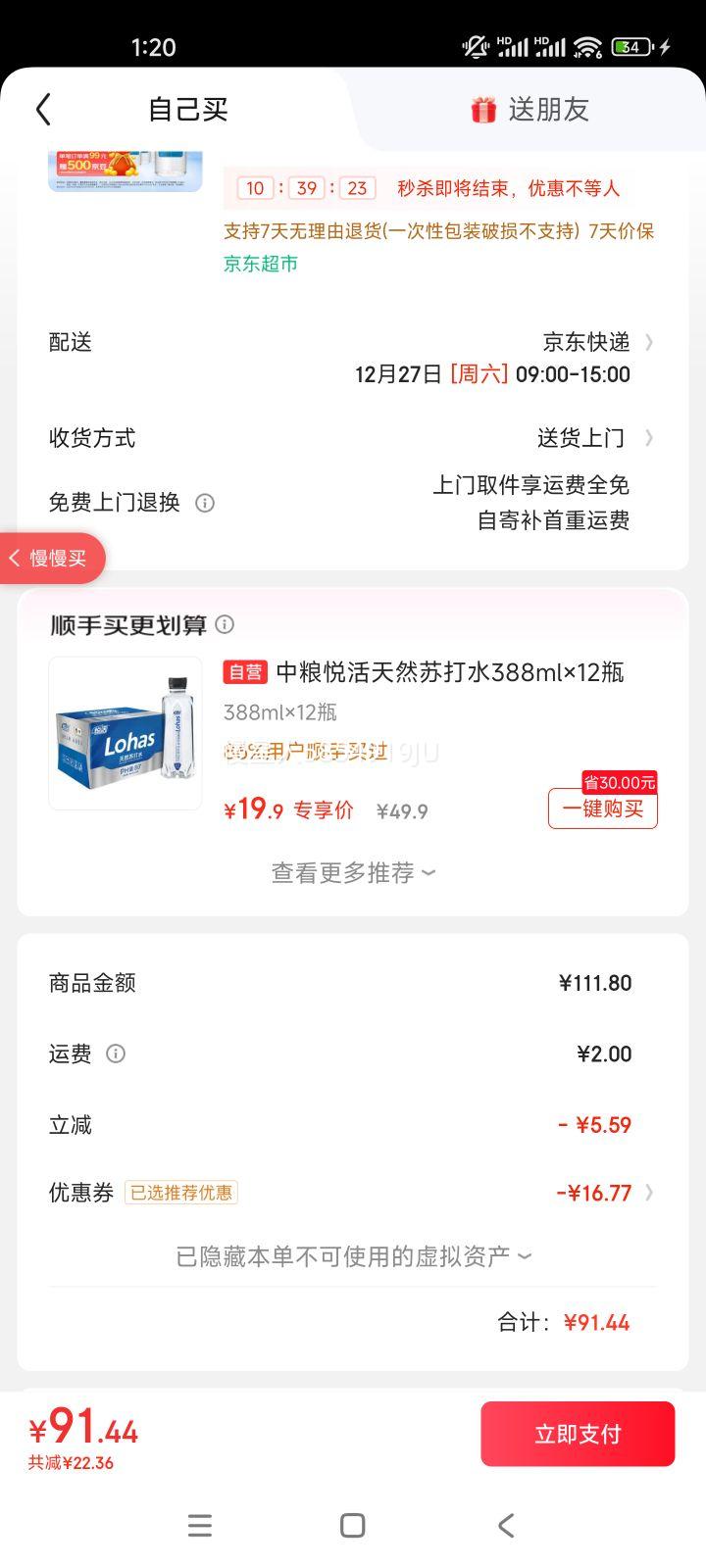Tap info icon next to 免费上门退换

pos(205,503)
